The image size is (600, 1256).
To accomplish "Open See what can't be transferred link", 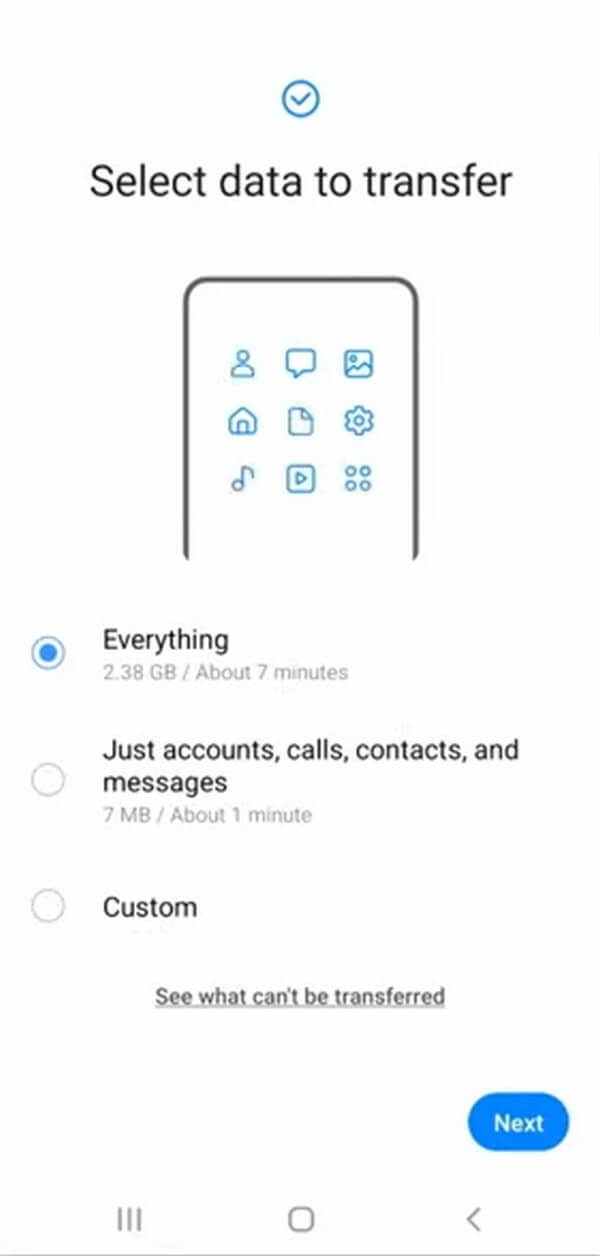I will (300, 995).
